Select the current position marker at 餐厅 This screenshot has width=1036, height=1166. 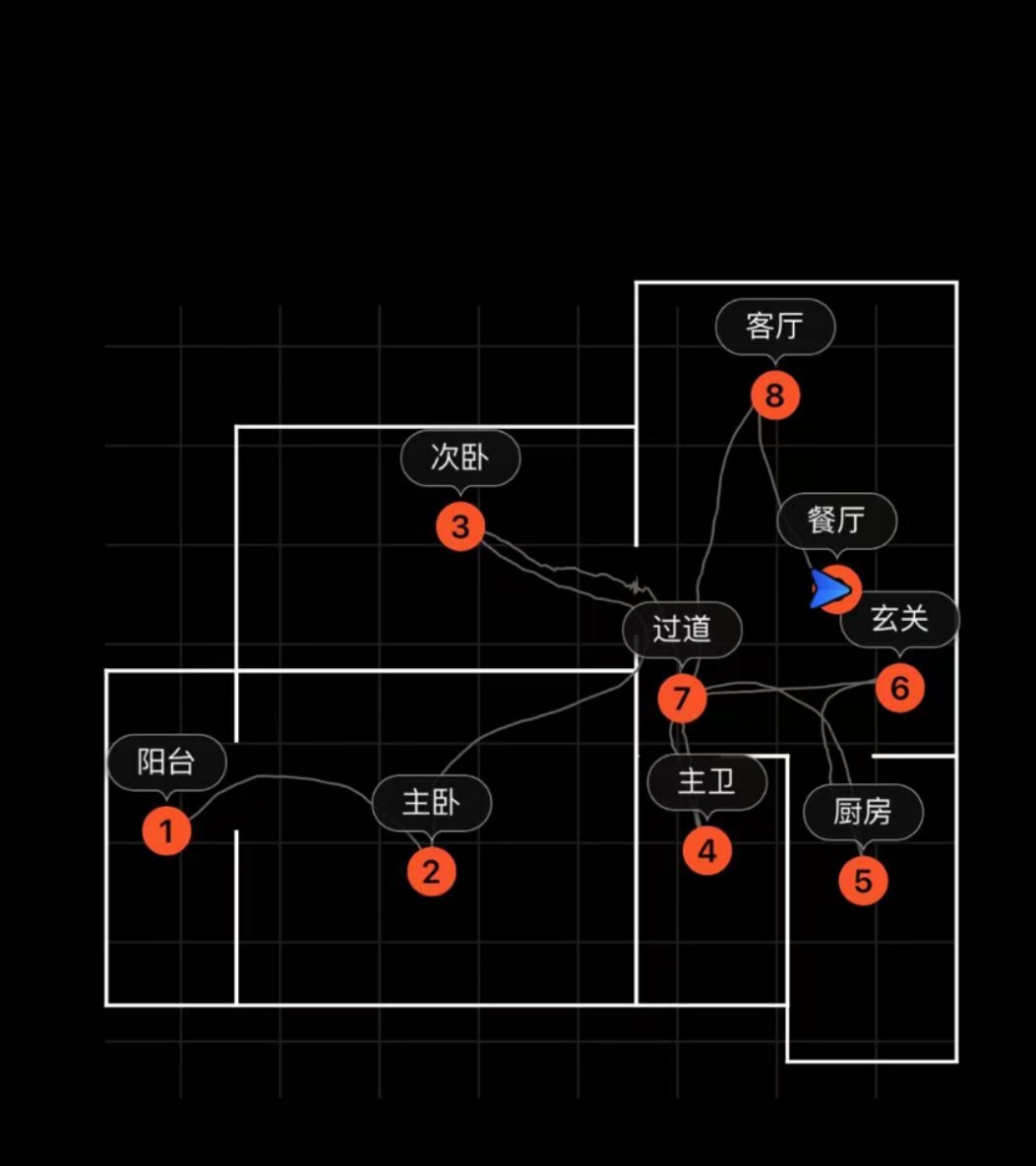pyautogui.click(x=836, y=589)
